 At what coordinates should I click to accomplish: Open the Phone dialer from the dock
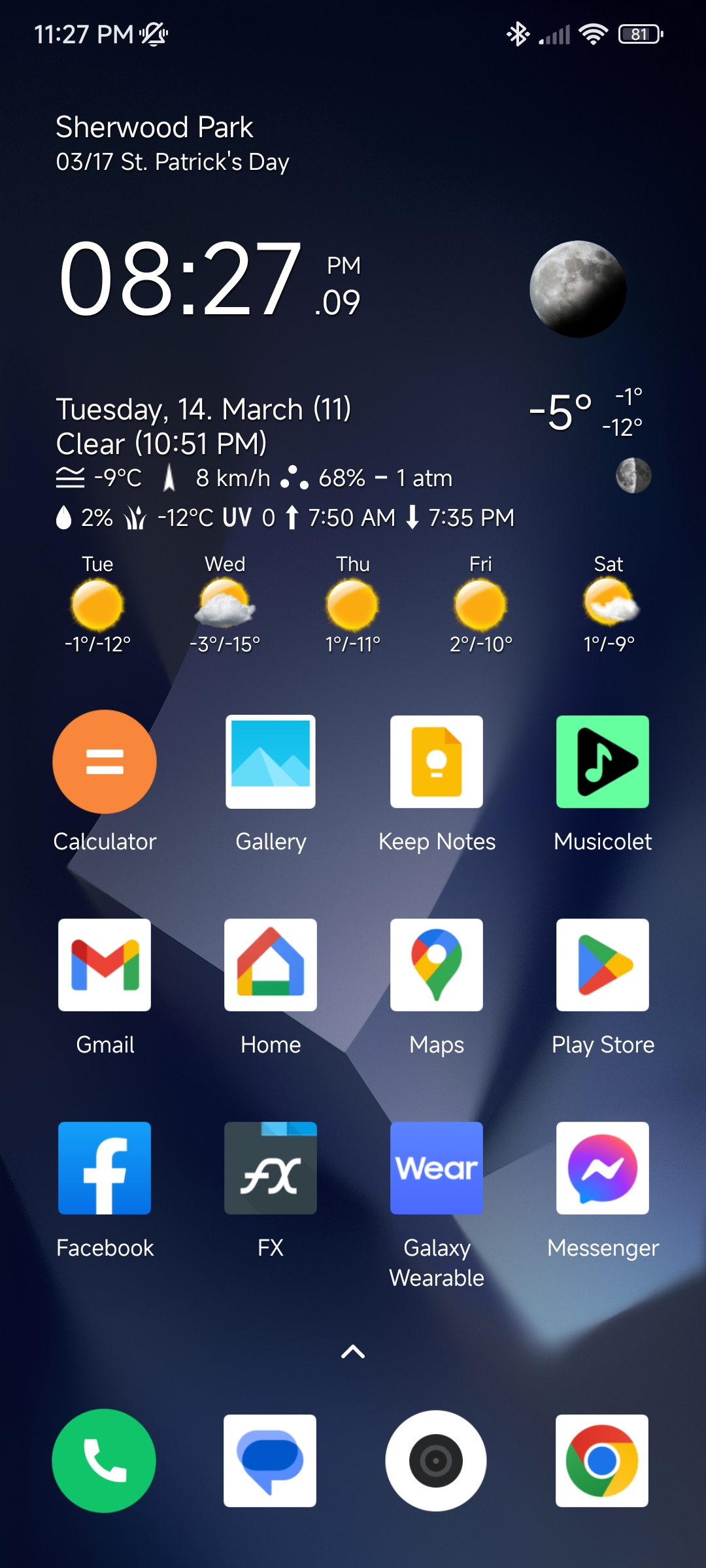coord(104,1461)
